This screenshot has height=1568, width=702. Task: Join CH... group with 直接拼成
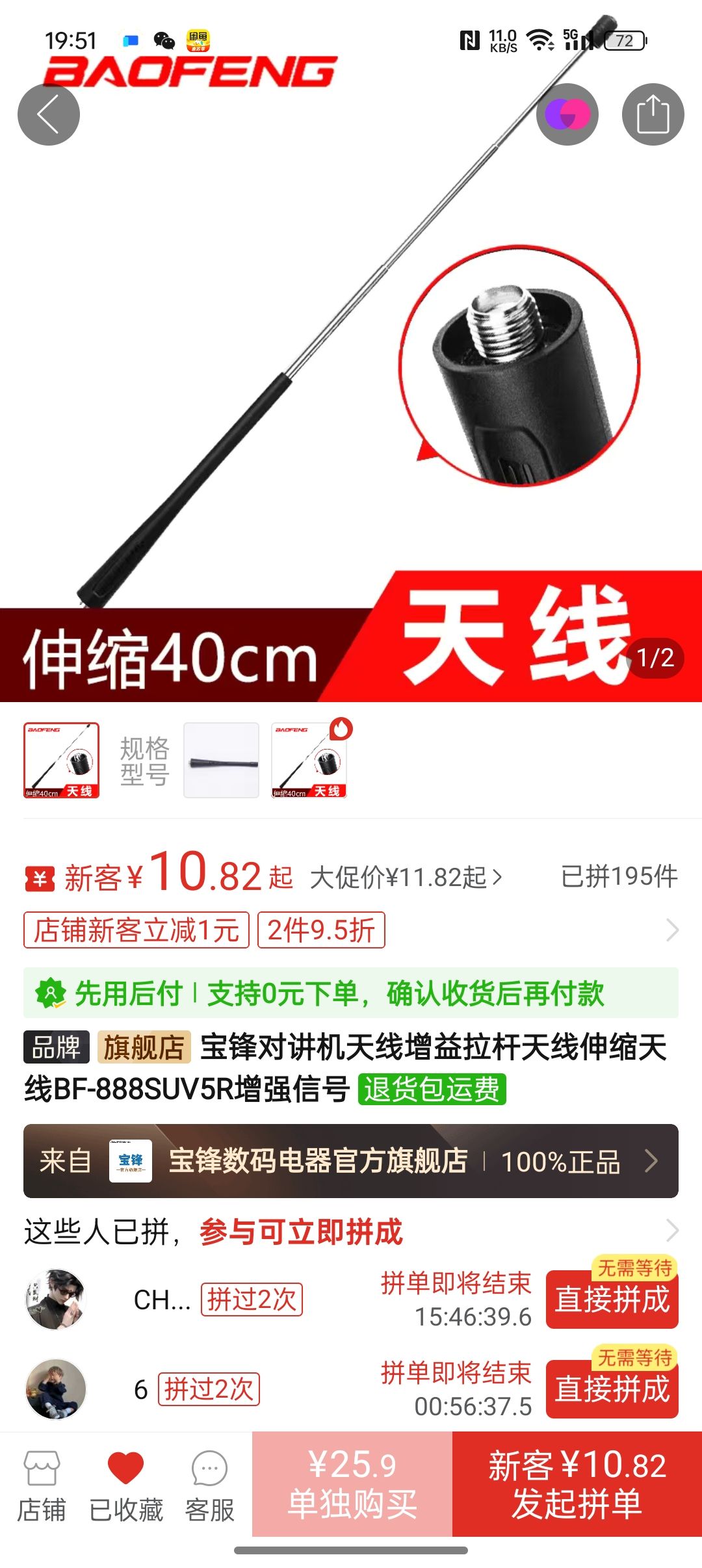point(612,1300)
